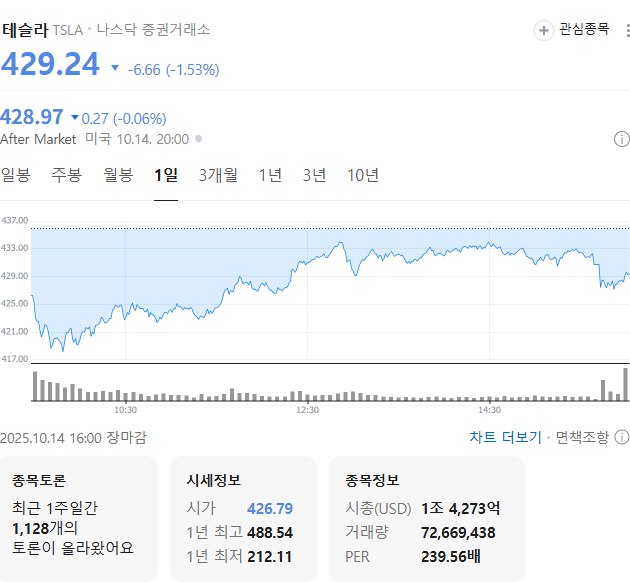
Task: Show the 3년 chart range
Action: [x=314, y=176]
